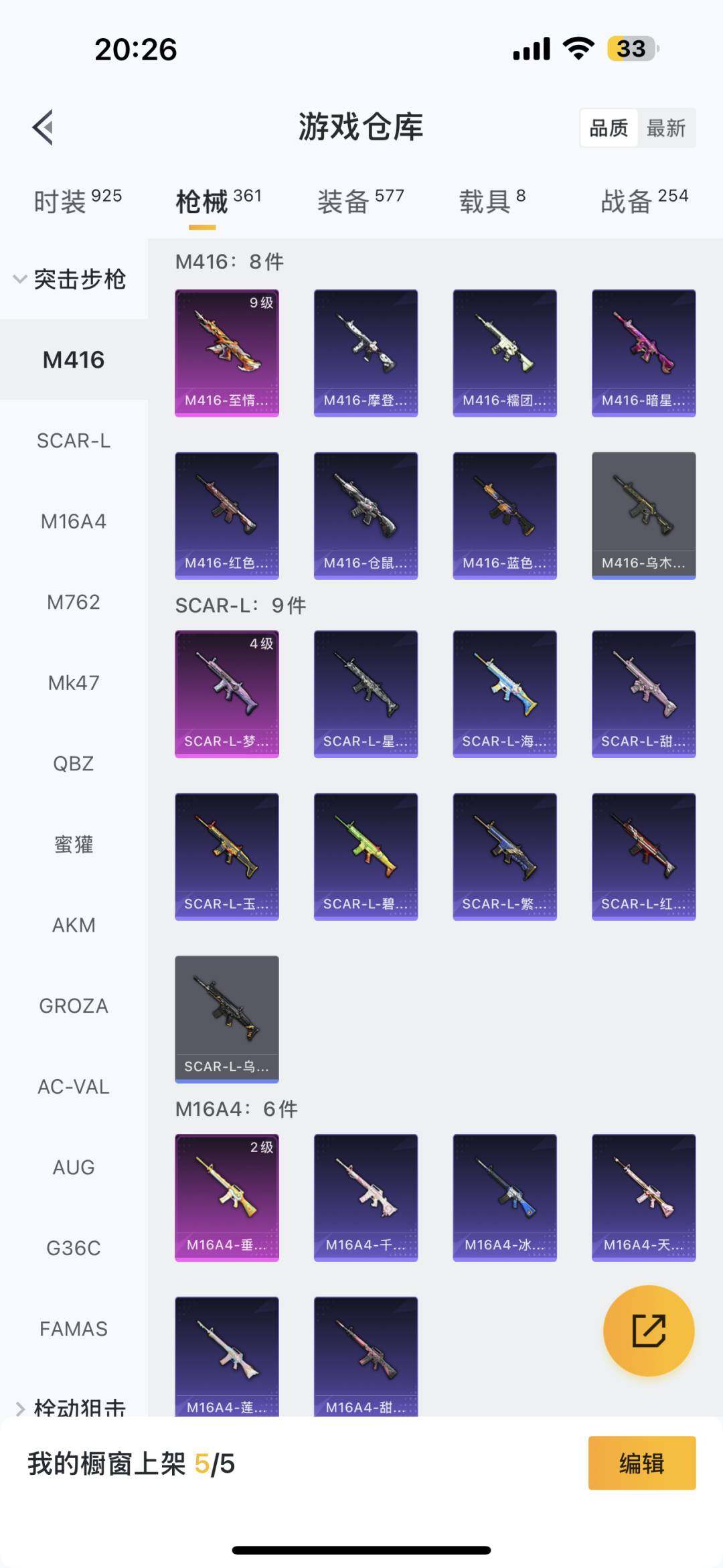View the M16A4-冰 skin card
The height and width of the screenshot is (1568, 723).
(x=505, y=1198)
